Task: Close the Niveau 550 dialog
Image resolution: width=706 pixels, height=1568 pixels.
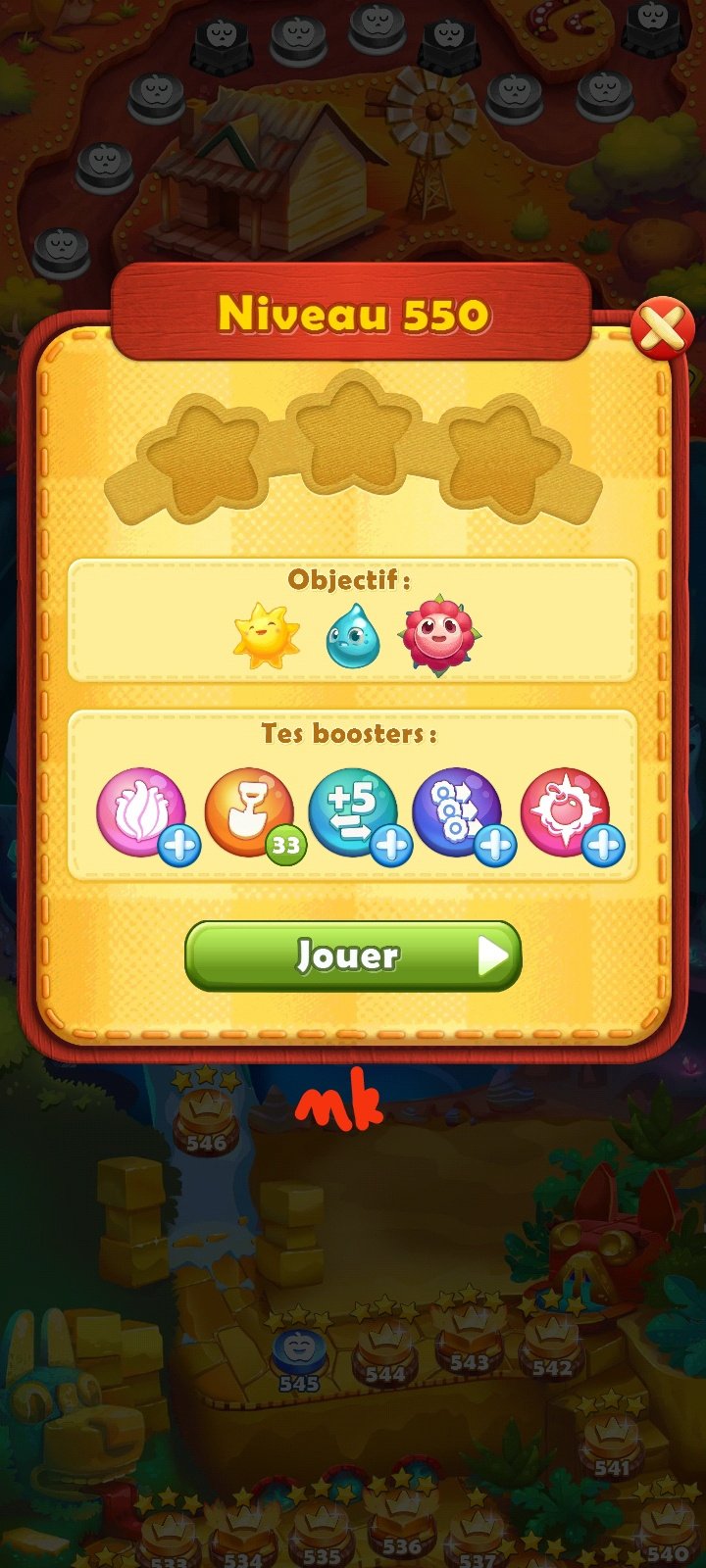Action: (x=663, y=329)
